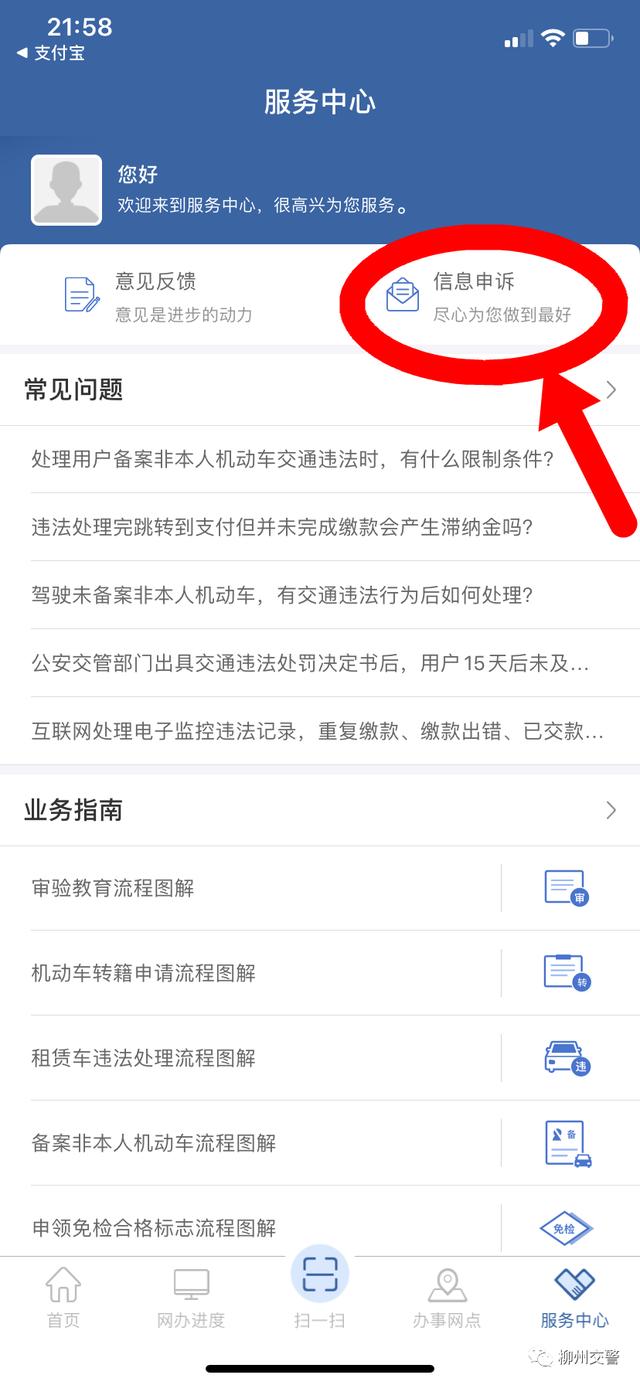Viewport: 640px width, 1385px height.
Task: Open question about 备案非本人机动车交通违法 限制条件
Action: (292, 459)
